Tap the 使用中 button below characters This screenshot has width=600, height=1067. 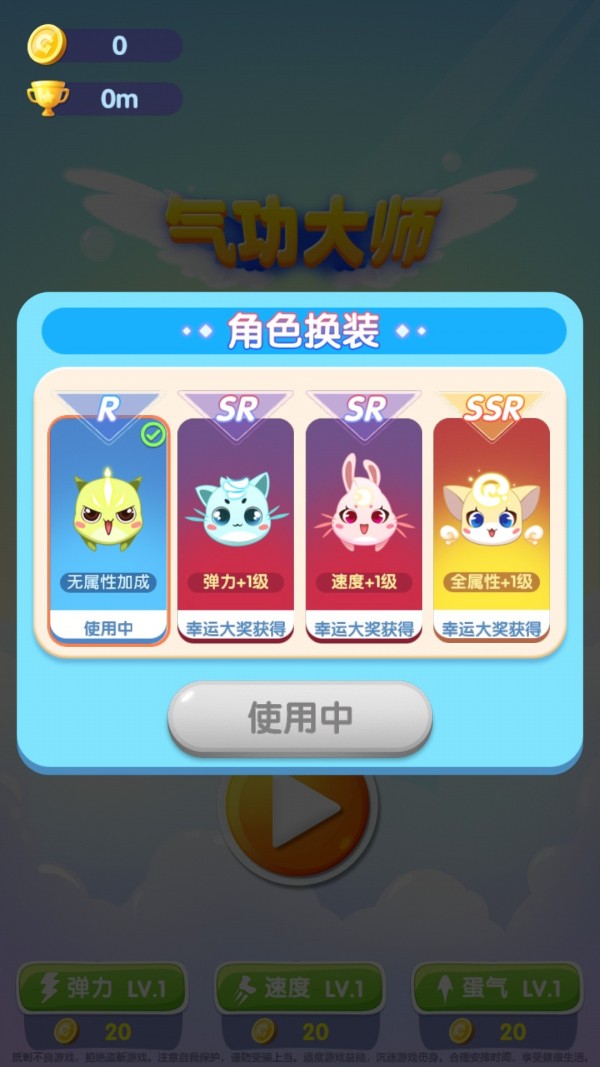299,717
